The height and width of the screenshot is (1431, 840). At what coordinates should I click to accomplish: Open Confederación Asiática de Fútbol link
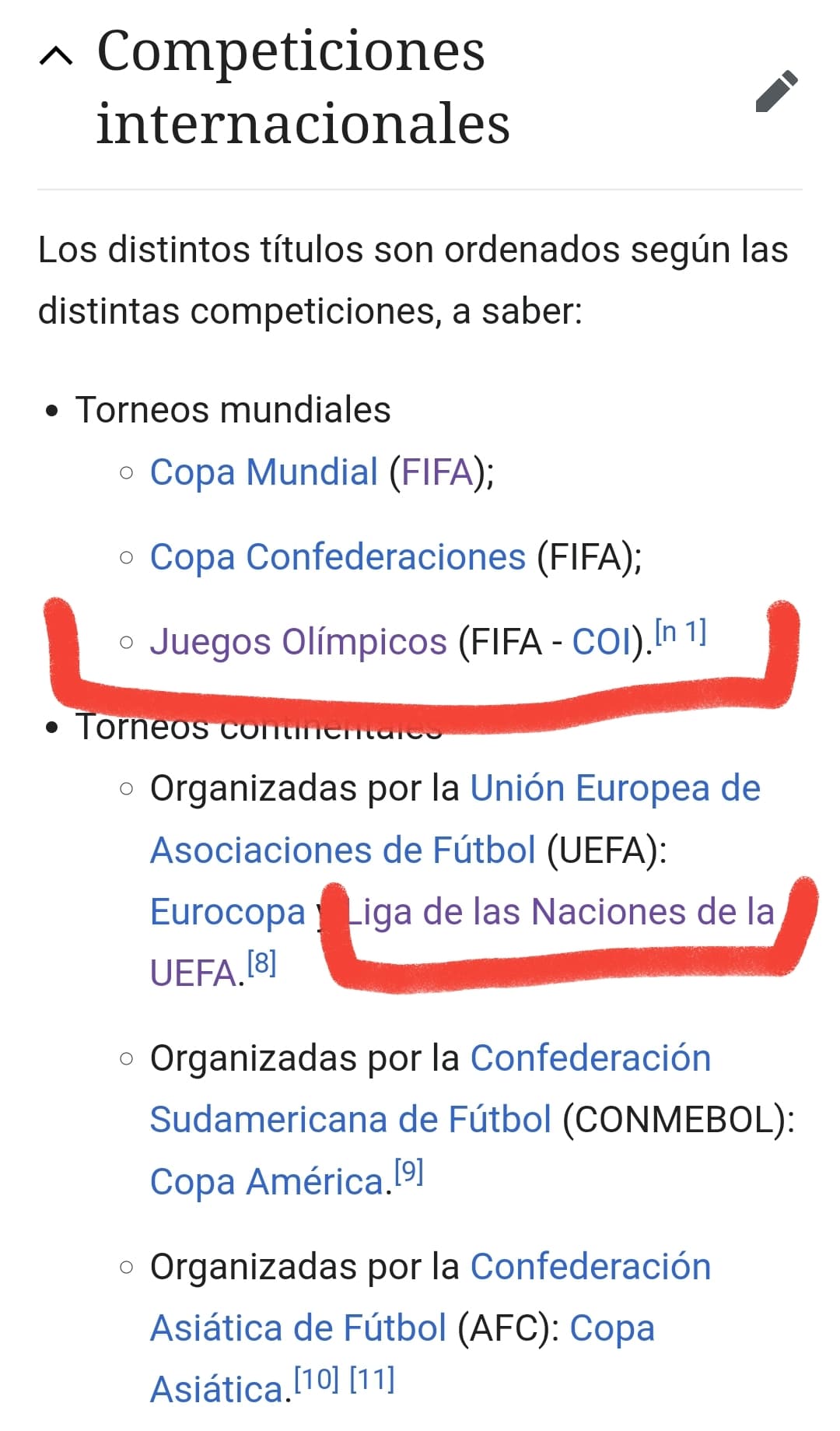coord(430,1297)
